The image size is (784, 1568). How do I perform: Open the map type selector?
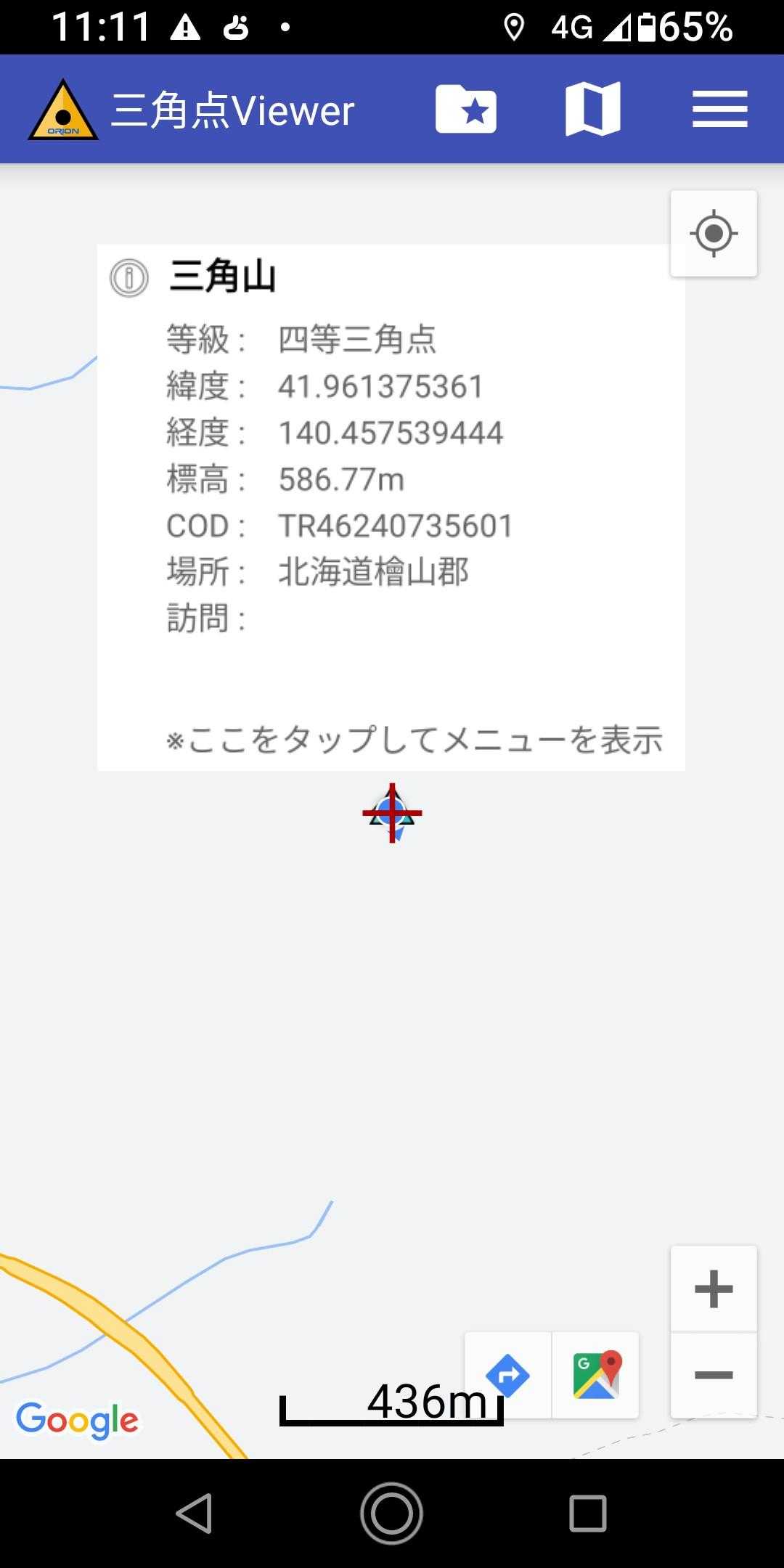tap(592, 110)
